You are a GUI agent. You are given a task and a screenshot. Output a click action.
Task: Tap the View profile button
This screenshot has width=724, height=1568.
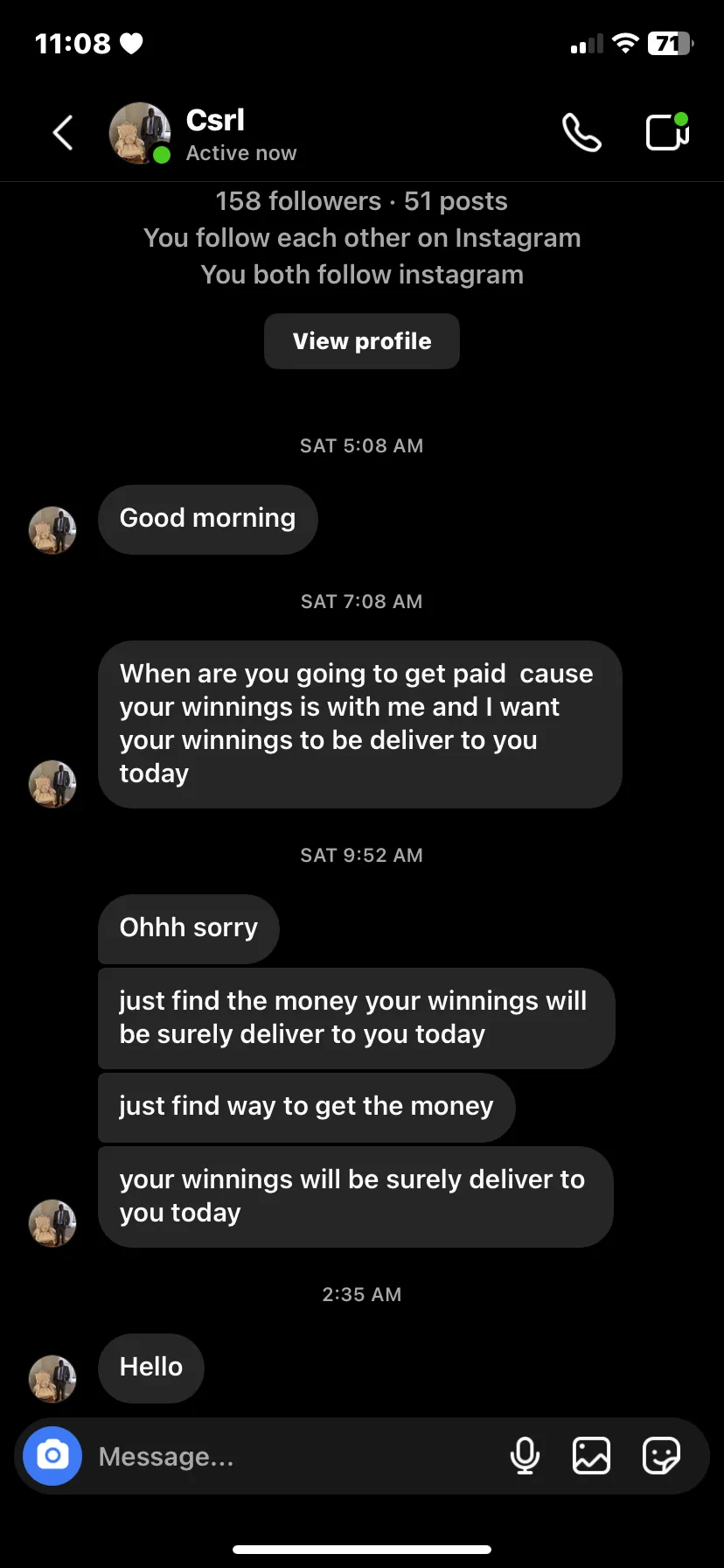pyautogui.click(x=362, y=341)
